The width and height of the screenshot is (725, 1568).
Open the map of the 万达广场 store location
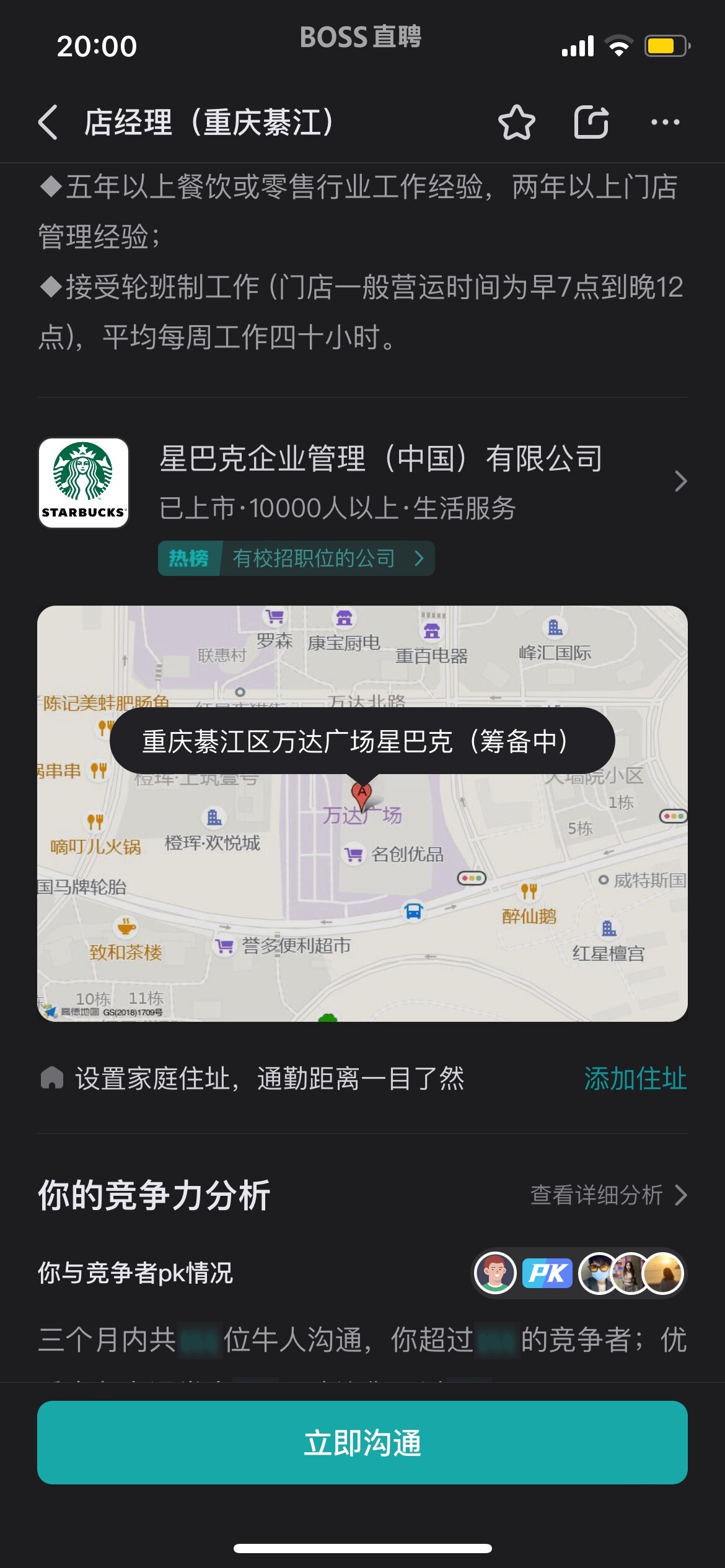click(x=362, y=867)
